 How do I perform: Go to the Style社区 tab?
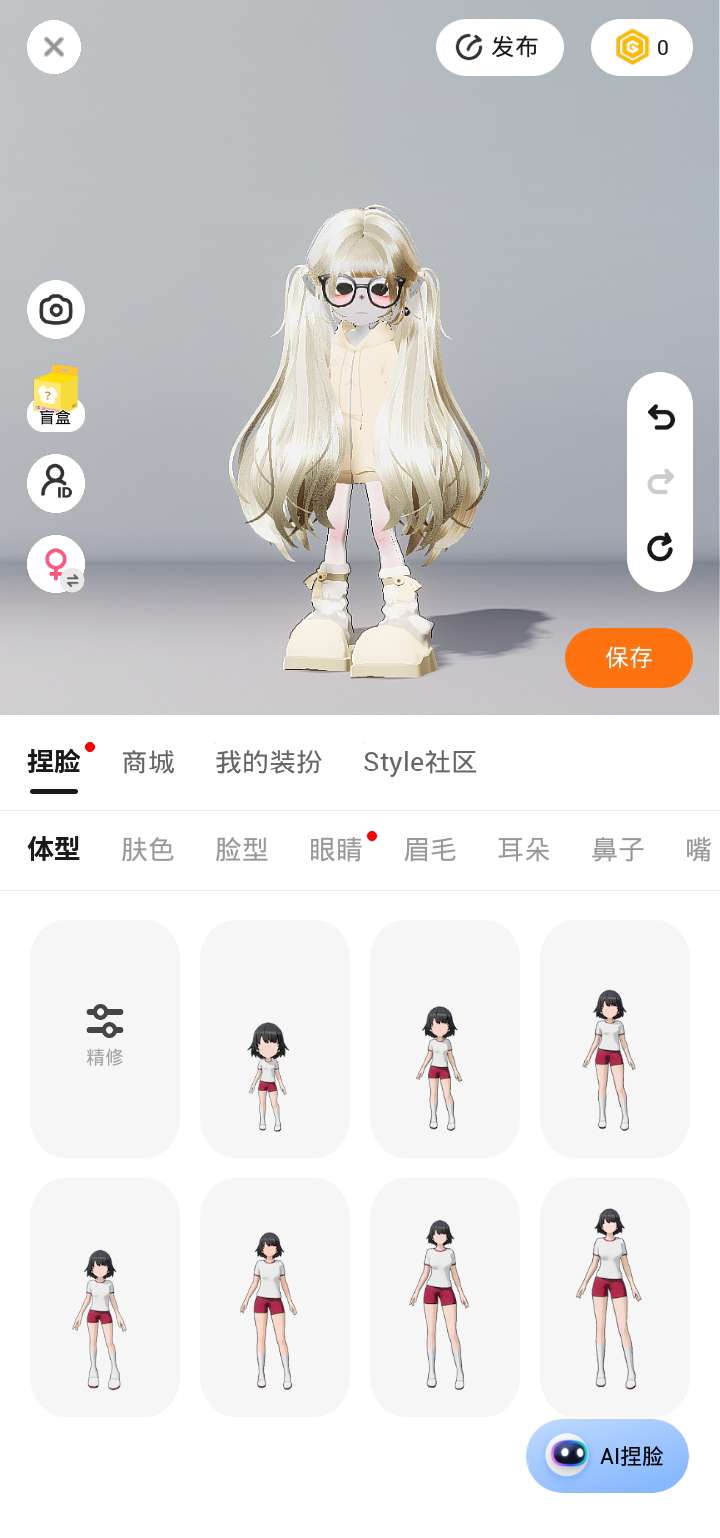click(x=420, y=762)
